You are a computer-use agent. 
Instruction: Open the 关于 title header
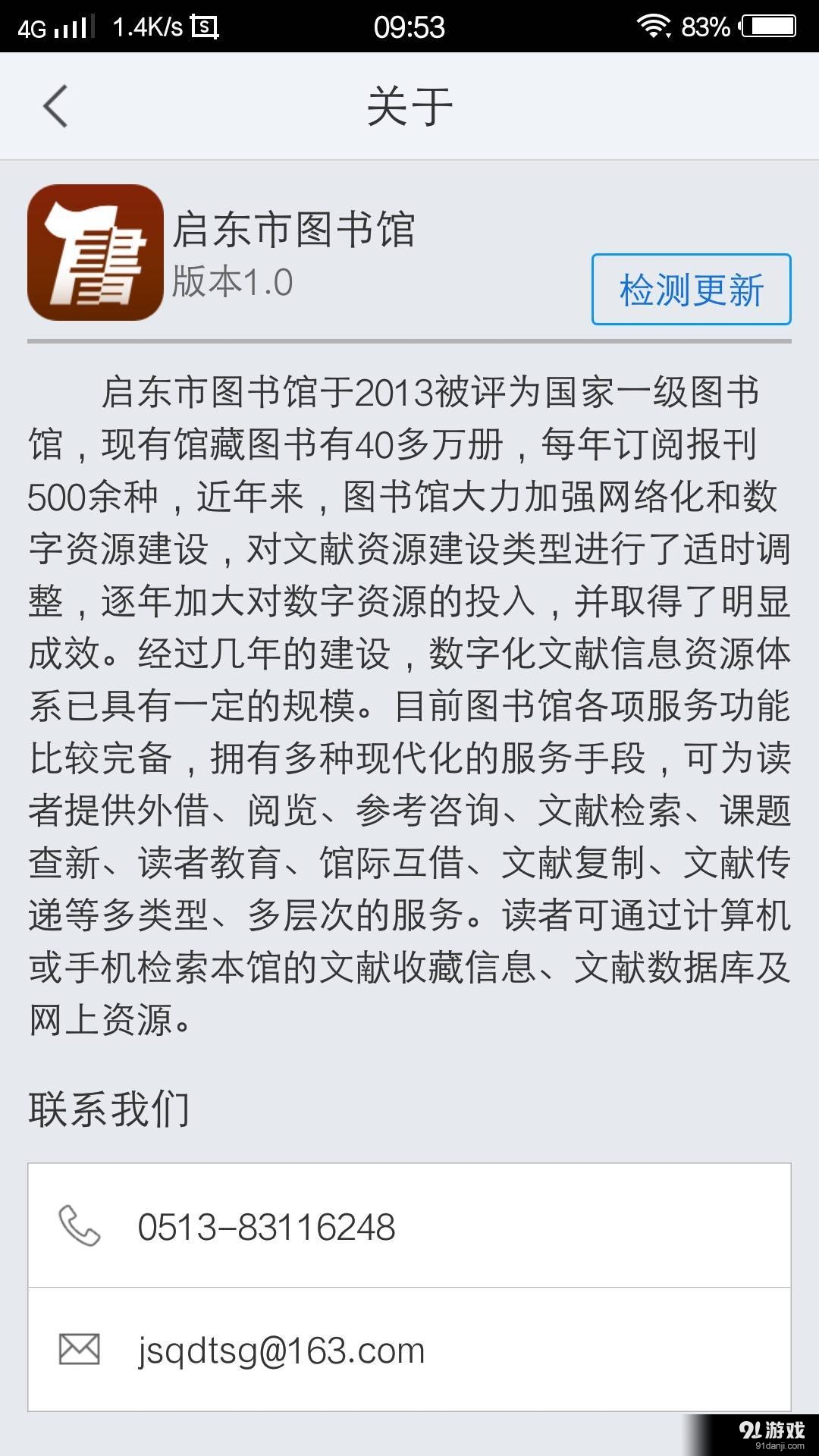coord(409,106)
